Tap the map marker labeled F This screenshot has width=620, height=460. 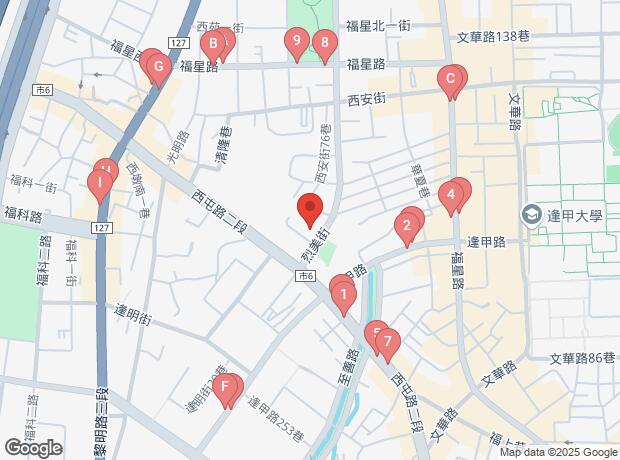pos(226,386)
